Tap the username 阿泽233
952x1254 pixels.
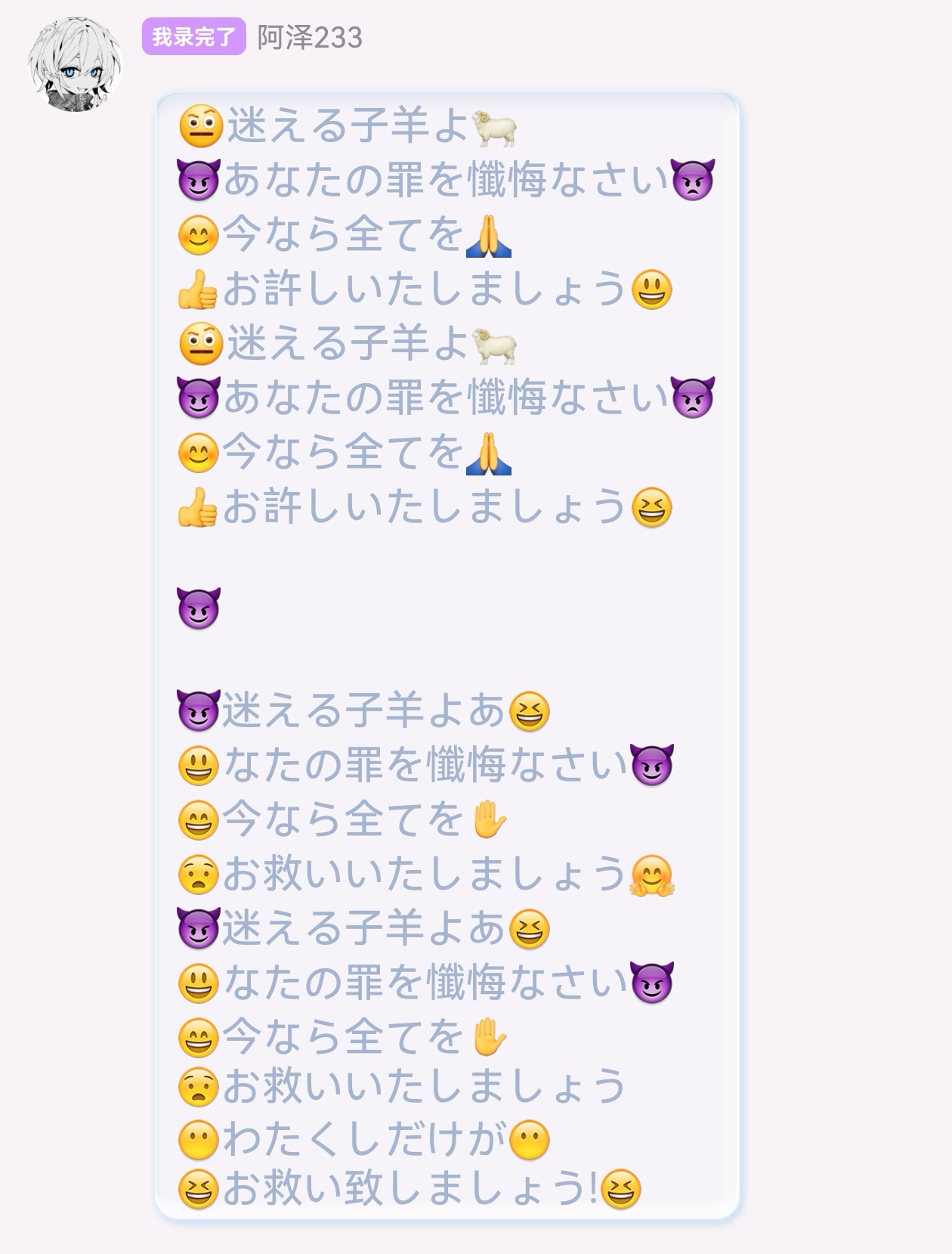click(x=310, y=38)
